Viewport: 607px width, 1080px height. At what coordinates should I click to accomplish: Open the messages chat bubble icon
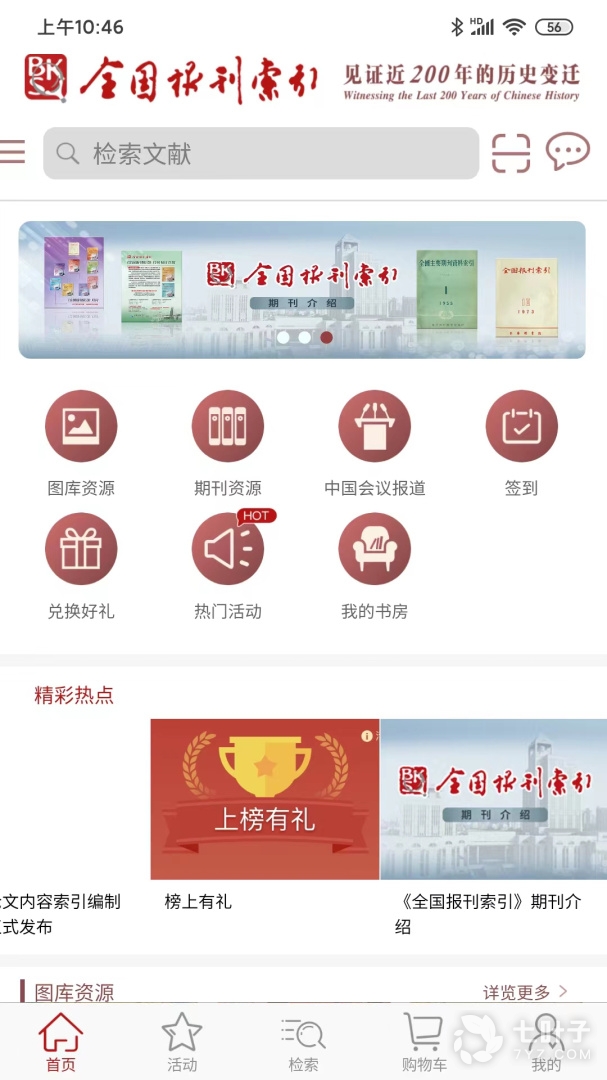tap(567, 152)
